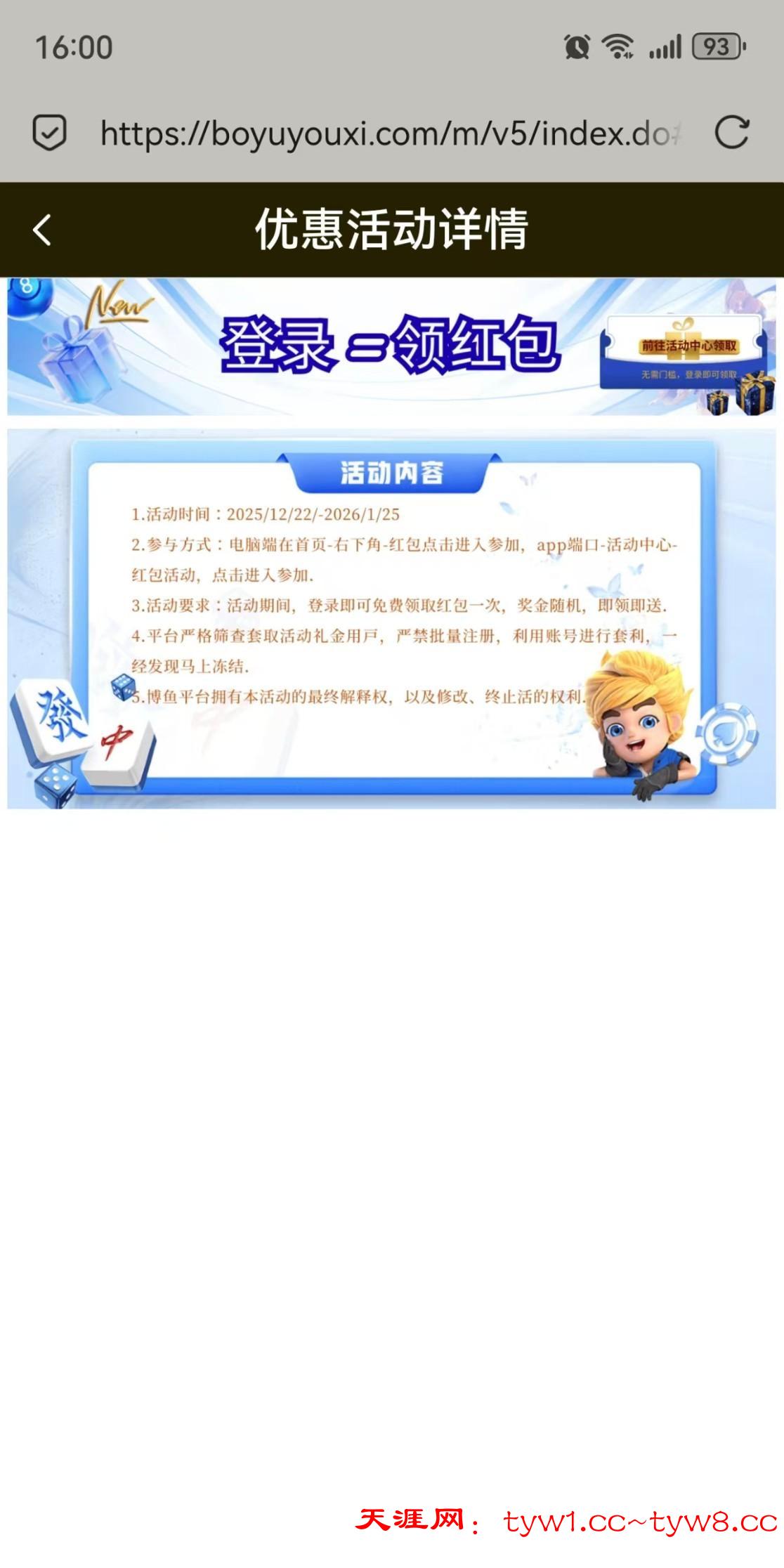Screen dimensions: 784x1568
Task: Reload the page in the browser
Action: coord(731,133)
